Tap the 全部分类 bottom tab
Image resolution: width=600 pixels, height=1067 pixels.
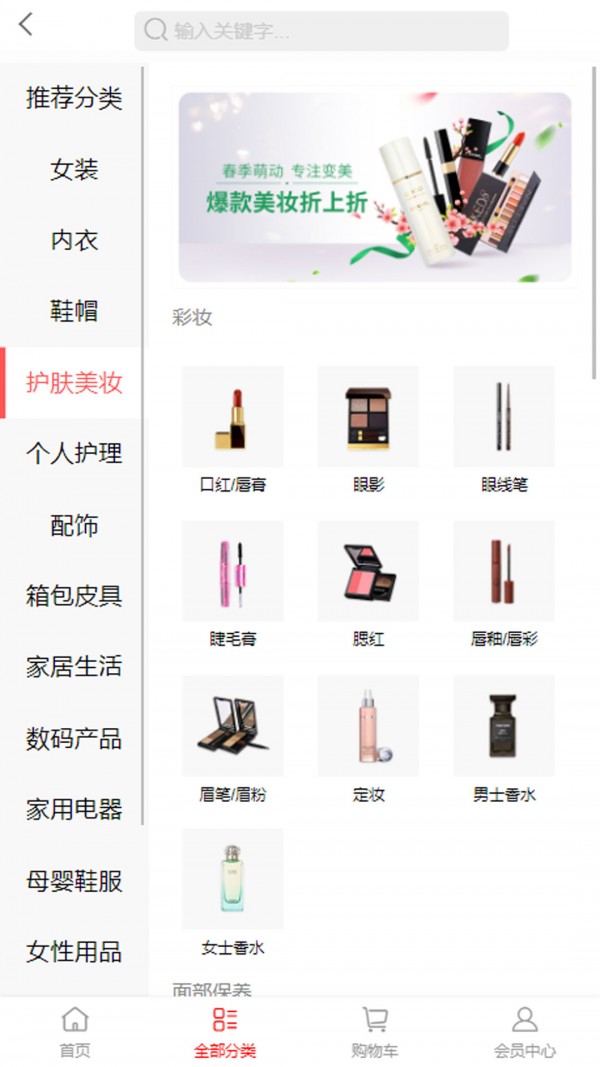point(225,1032)
